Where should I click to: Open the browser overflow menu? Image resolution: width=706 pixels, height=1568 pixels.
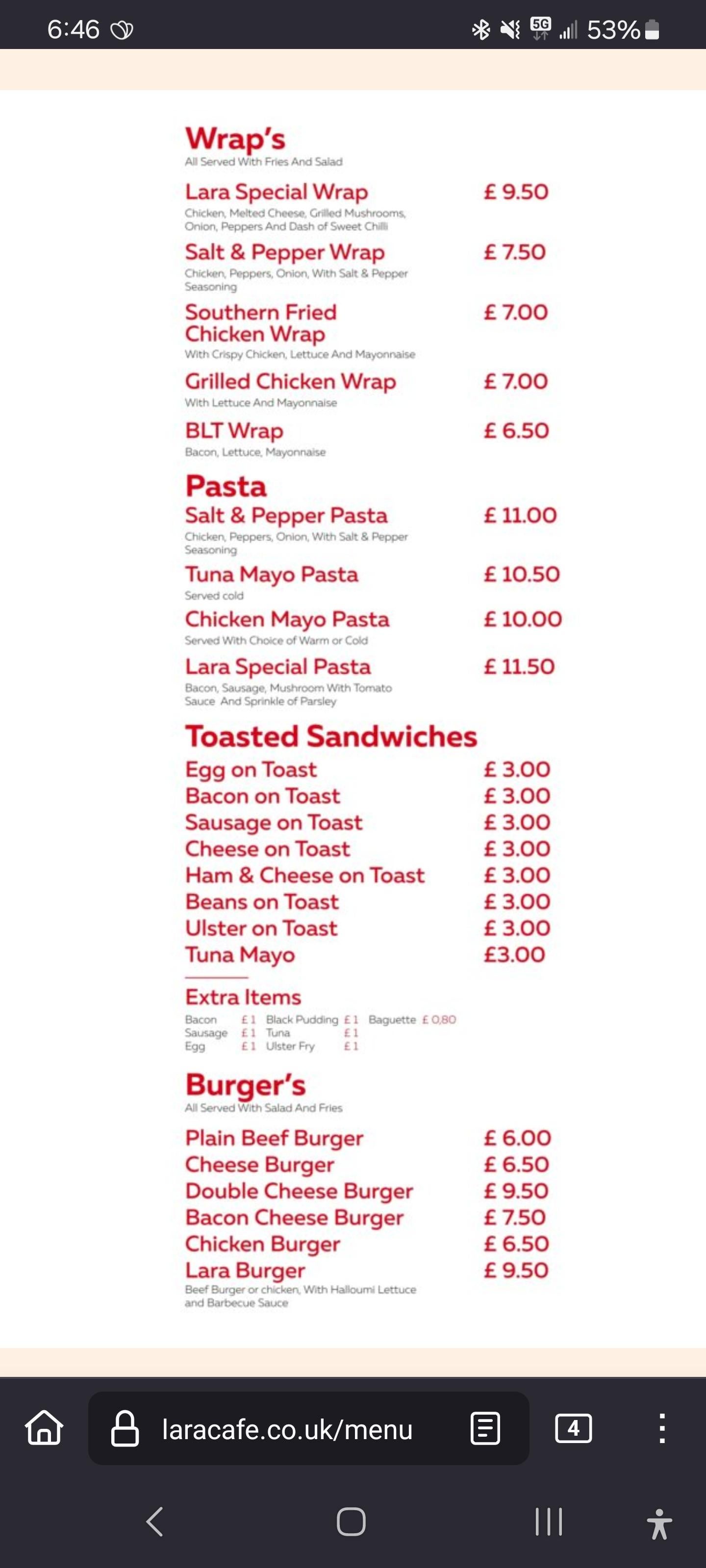coord(661,1428)
